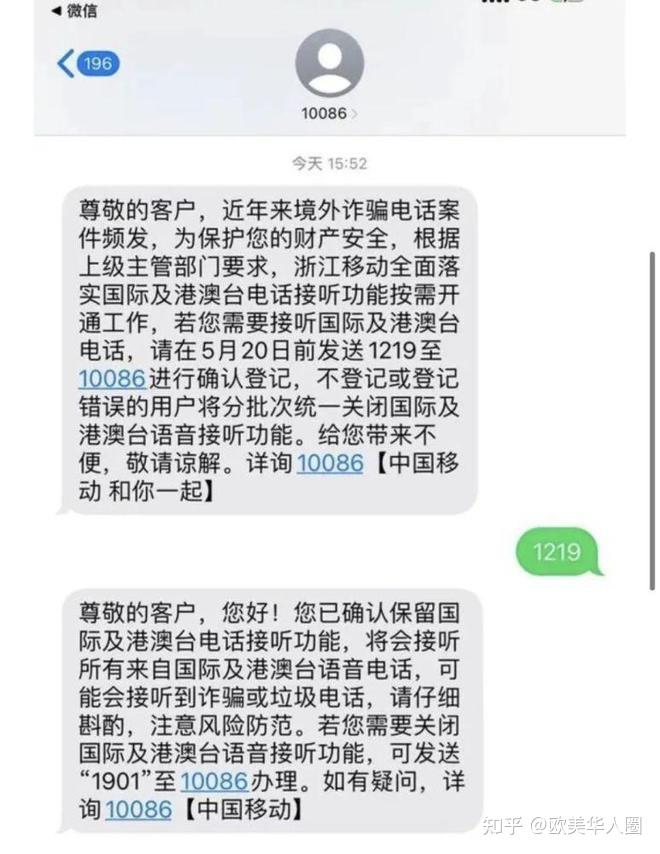This screenshot has width=660, height=854.
Task: Tap the 10086 link before 进行确认登记
Action: point(112,378)
